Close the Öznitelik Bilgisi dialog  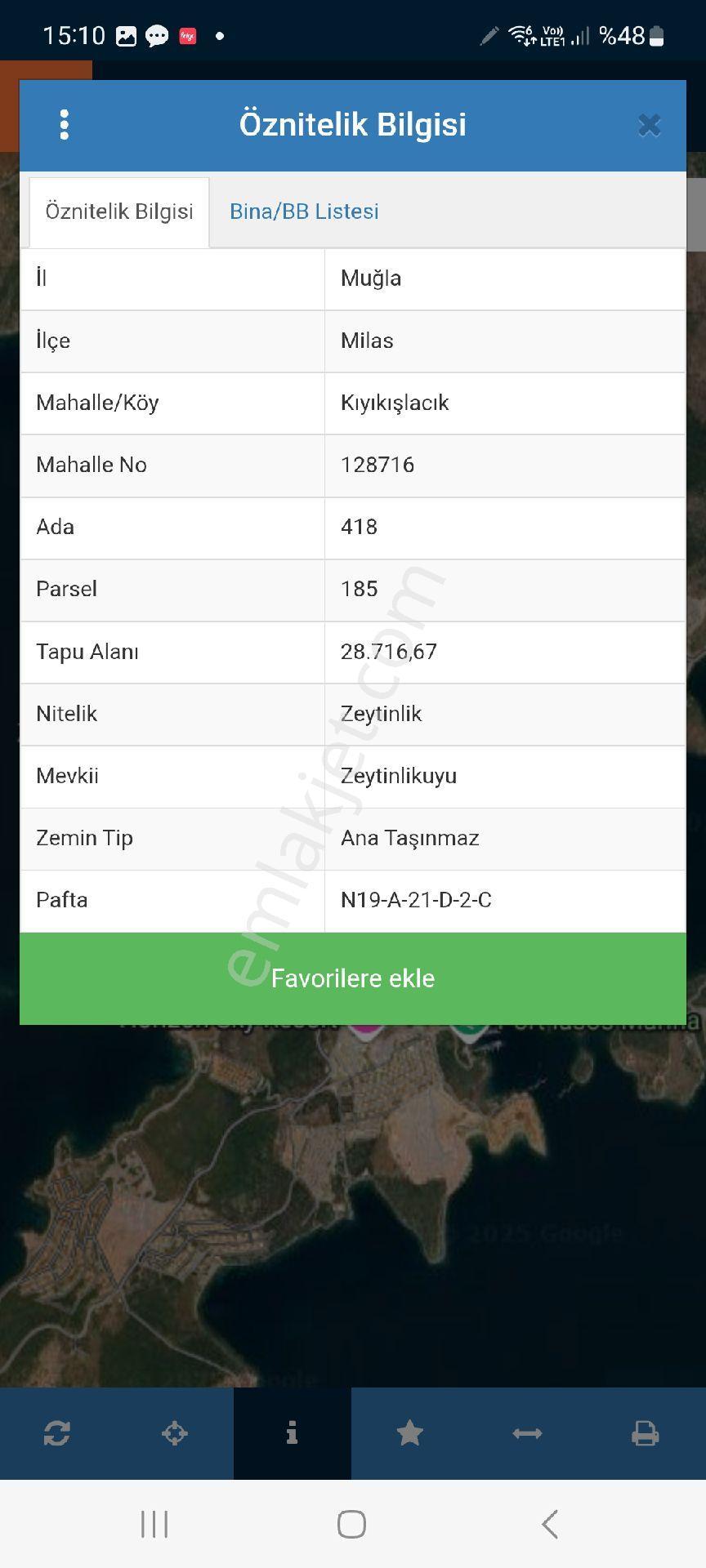[x=649, y=125]
